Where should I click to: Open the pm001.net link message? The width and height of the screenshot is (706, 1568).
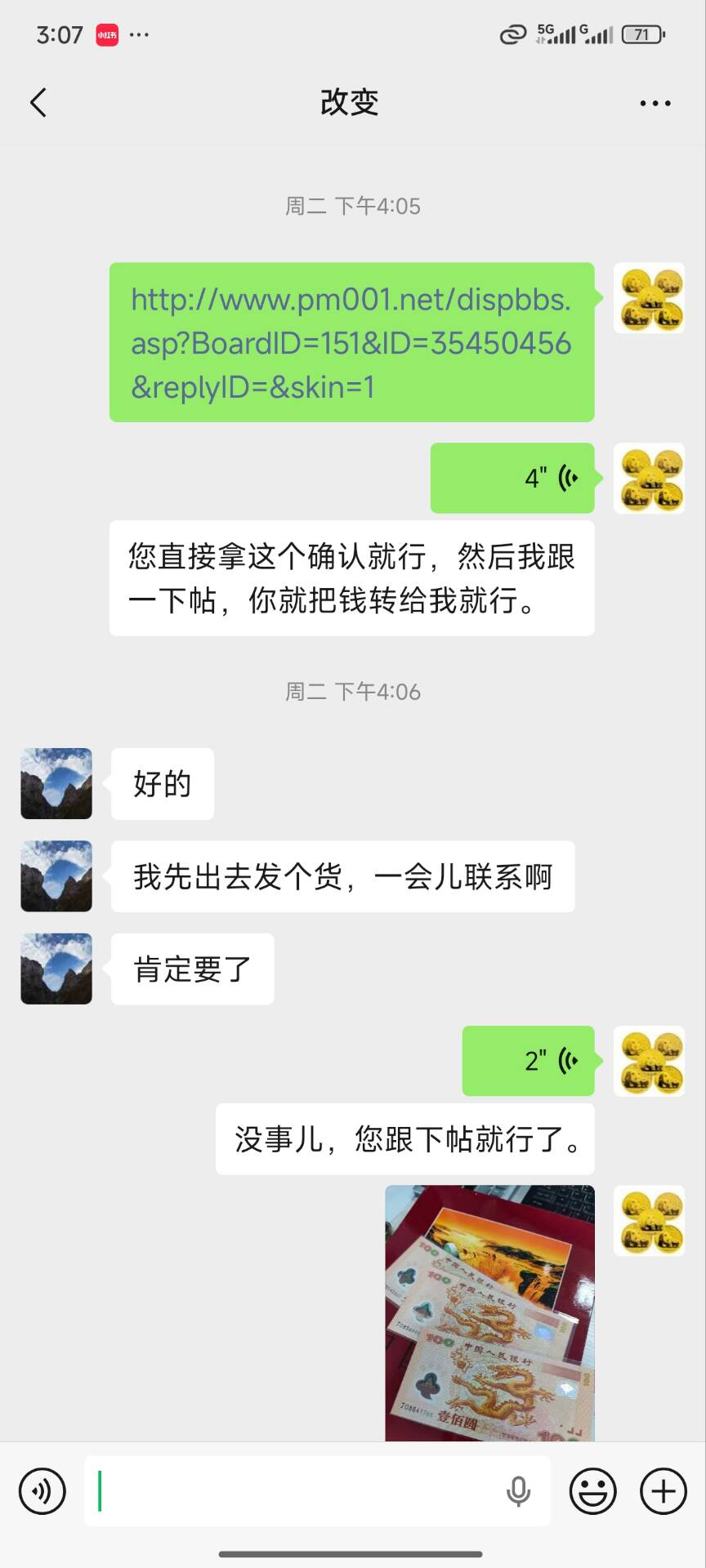[351, 343]
